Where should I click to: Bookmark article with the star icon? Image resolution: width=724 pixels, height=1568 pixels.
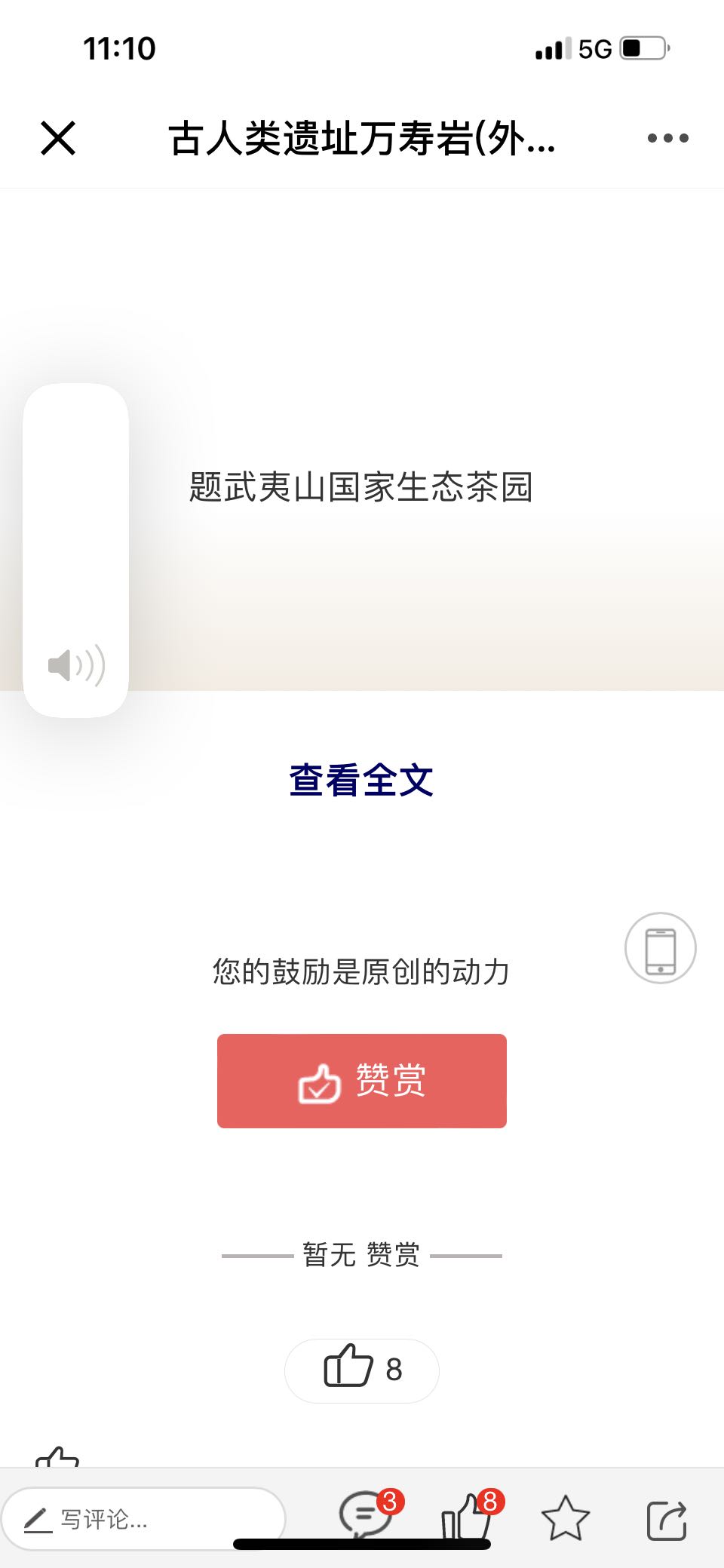click(x=565, y=1518)
